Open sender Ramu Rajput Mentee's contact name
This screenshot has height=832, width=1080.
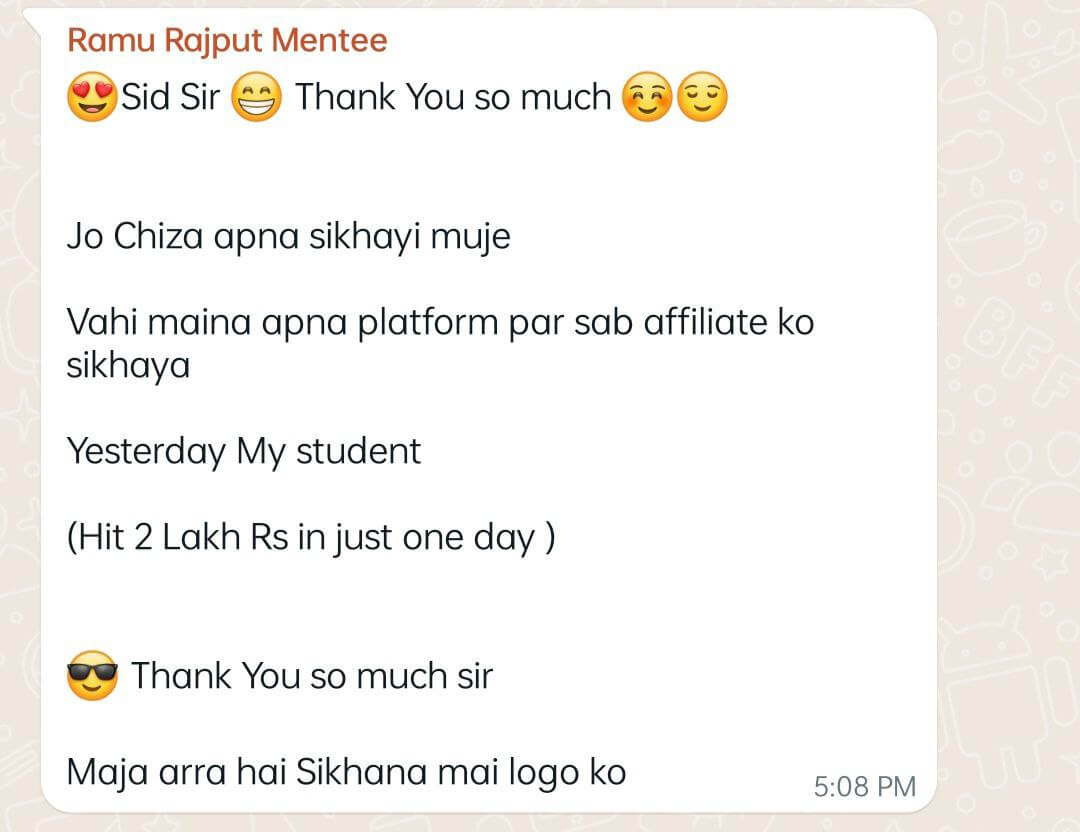click(226, 41)
